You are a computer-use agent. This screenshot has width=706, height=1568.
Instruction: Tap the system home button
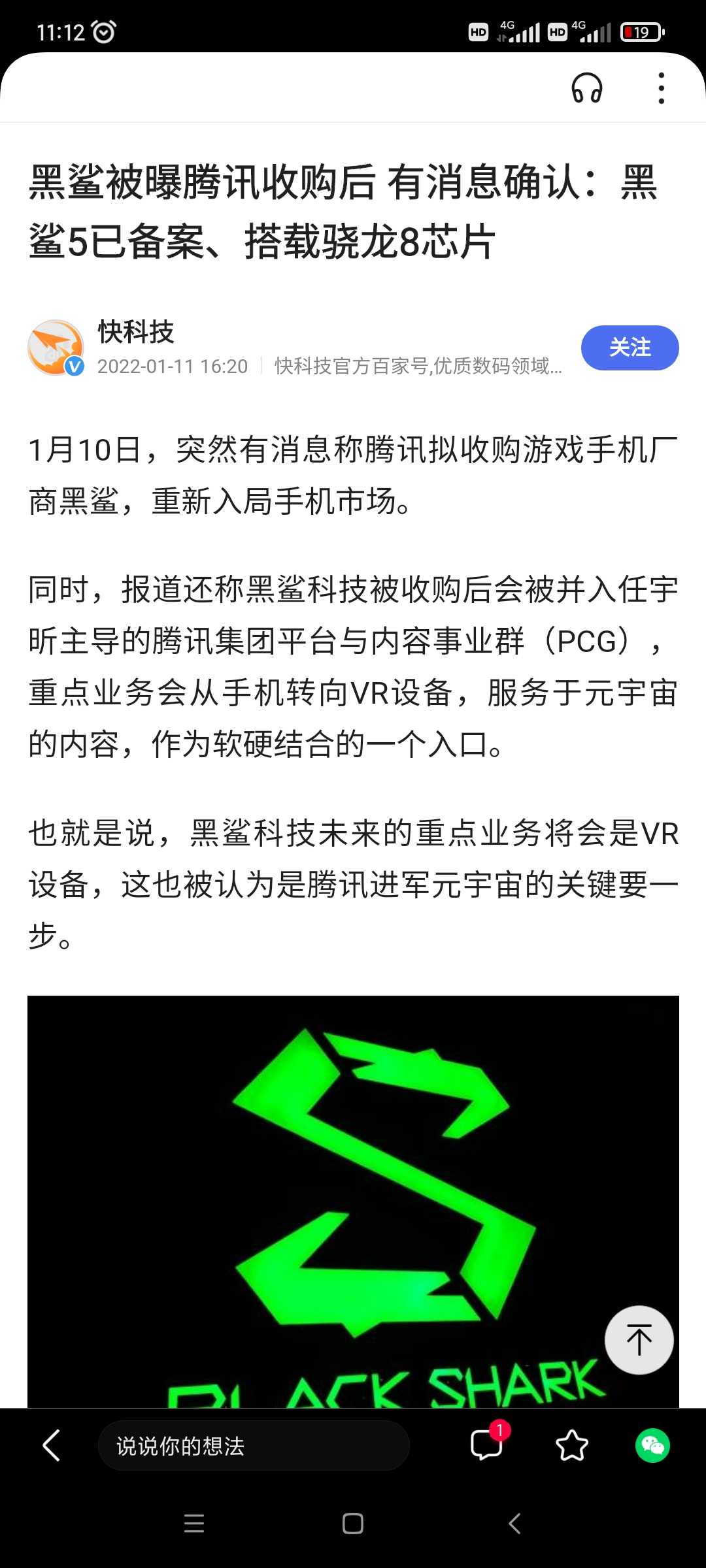[x=353, y=1524]
